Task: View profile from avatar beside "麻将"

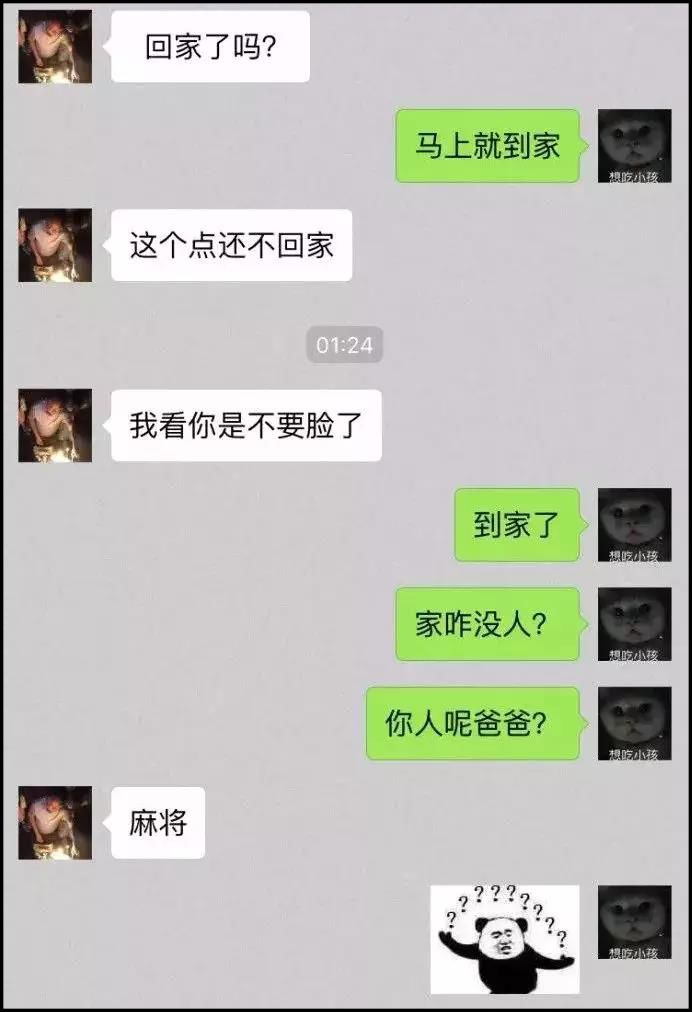Action: click(x=55, y=822)
